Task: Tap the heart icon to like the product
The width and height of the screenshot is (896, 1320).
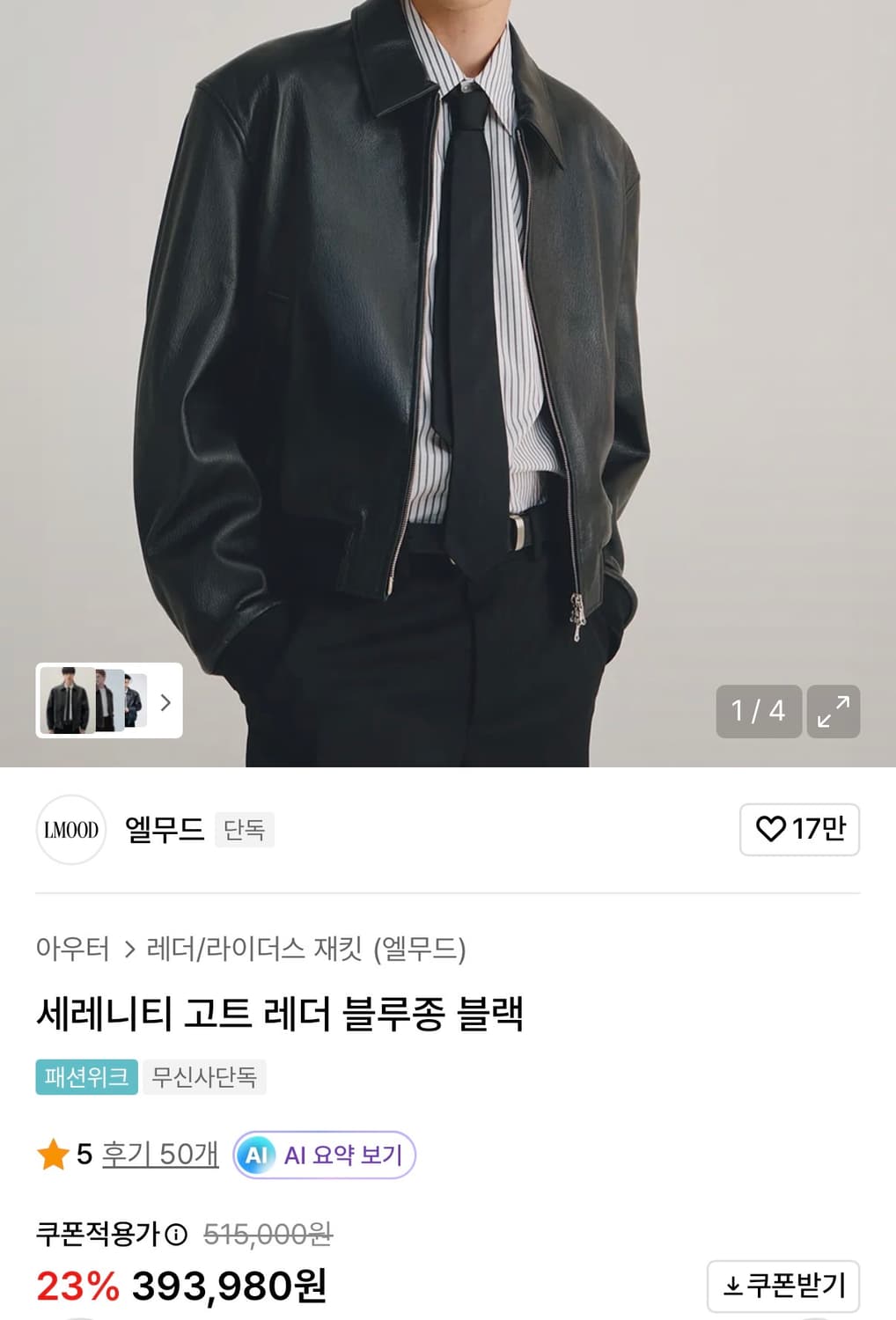Action: pyautogui.click(x=770, y=830)
